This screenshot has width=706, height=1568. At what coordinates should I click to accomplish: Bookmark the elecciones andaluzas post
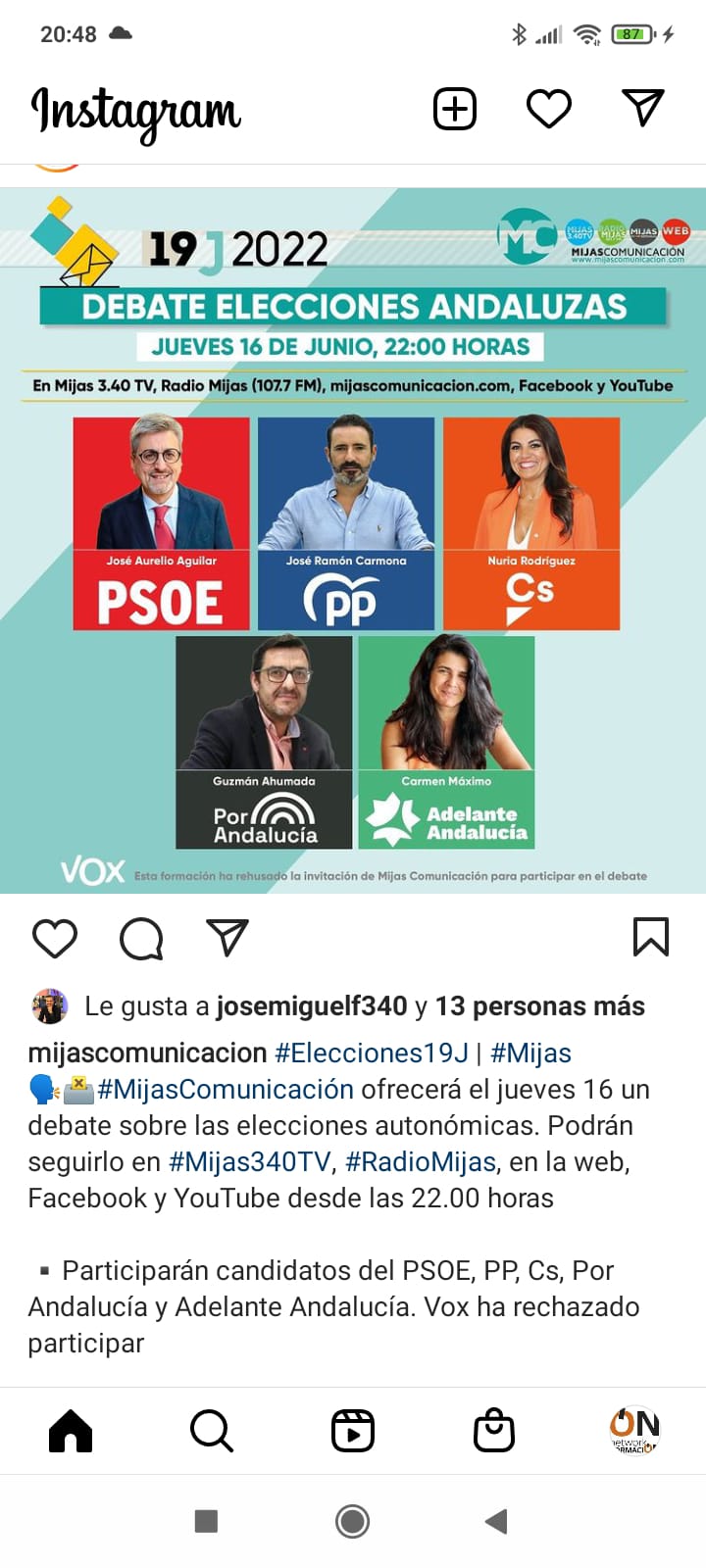click(651, 937)
